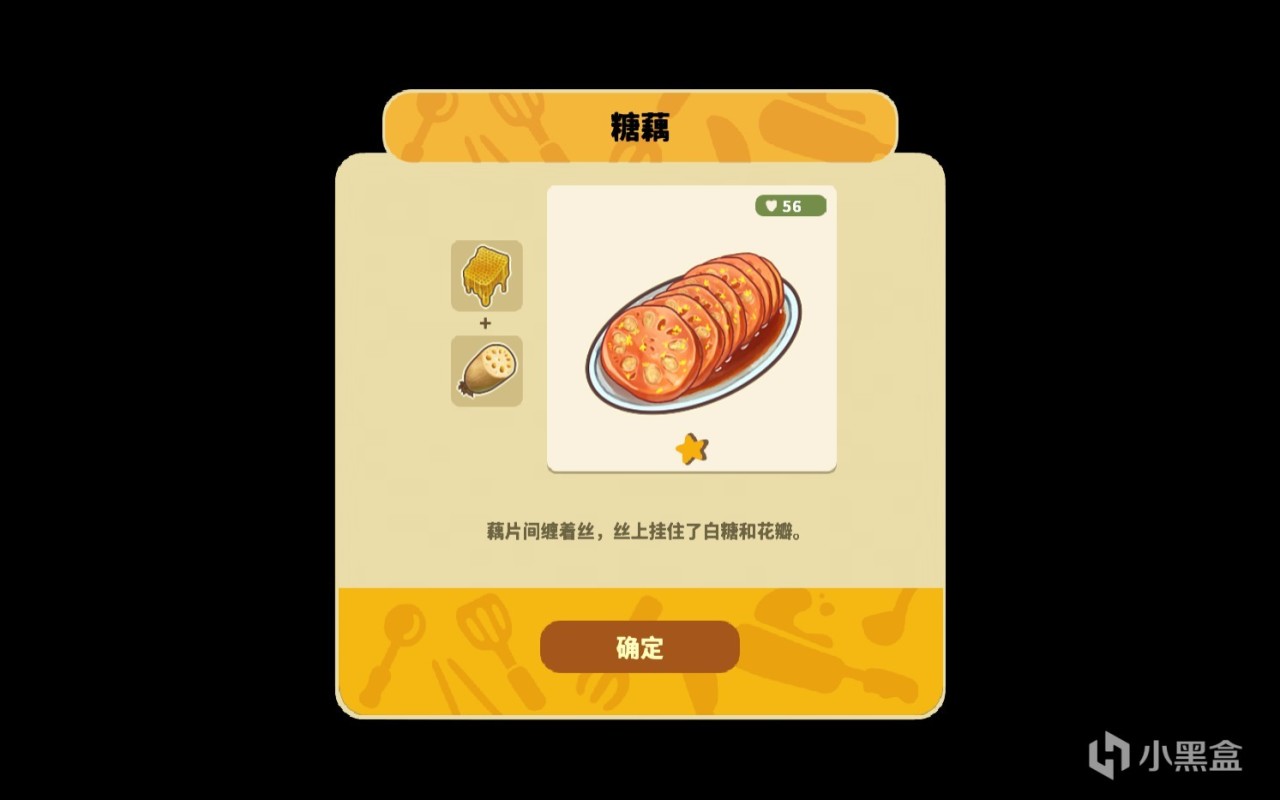Confirm the recipe with 确定 button
This screenshot has height=800, width=1280.
tap(639, 647)
